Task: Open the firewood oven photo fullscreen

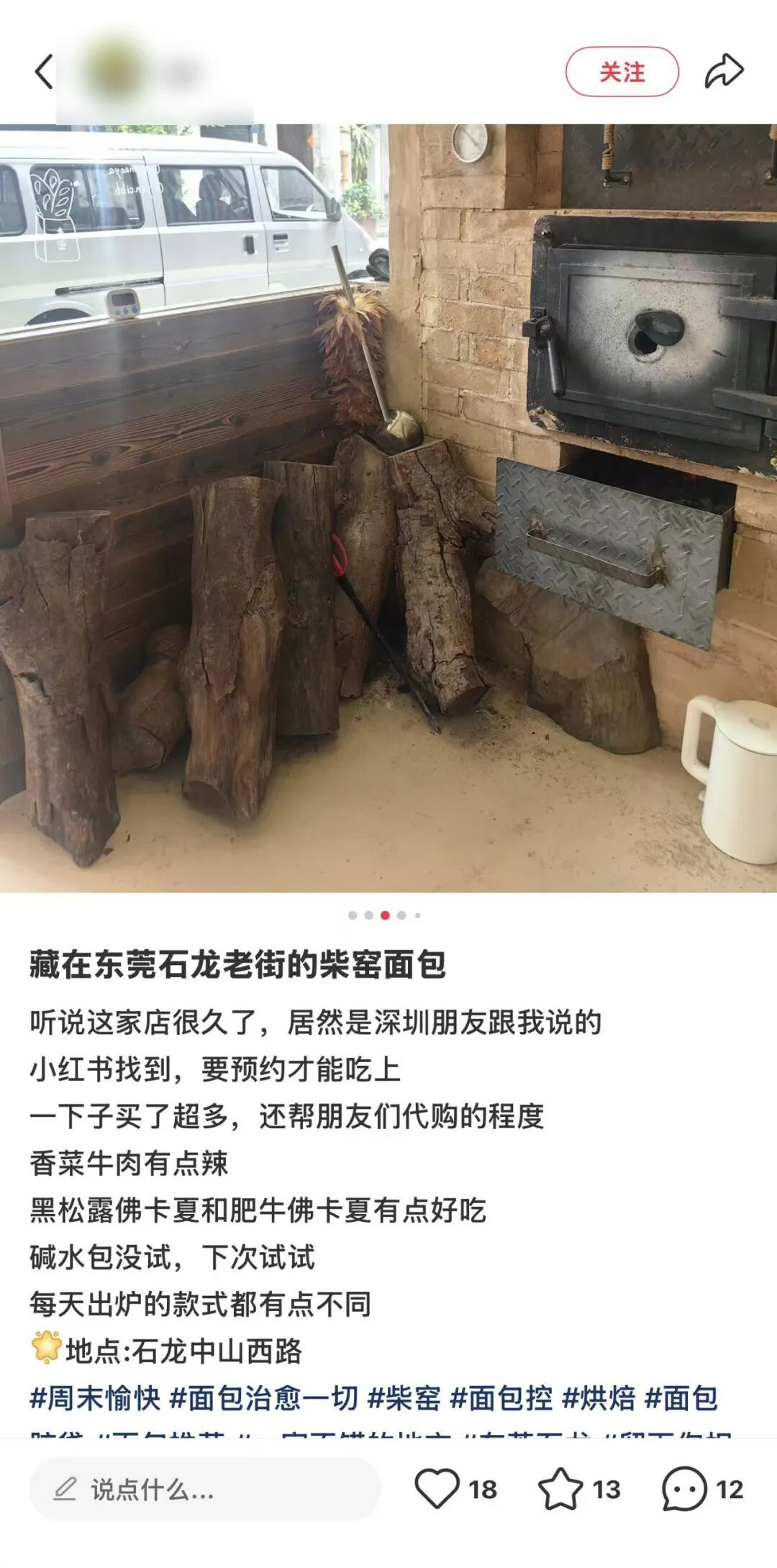Action: coord(388,508)
